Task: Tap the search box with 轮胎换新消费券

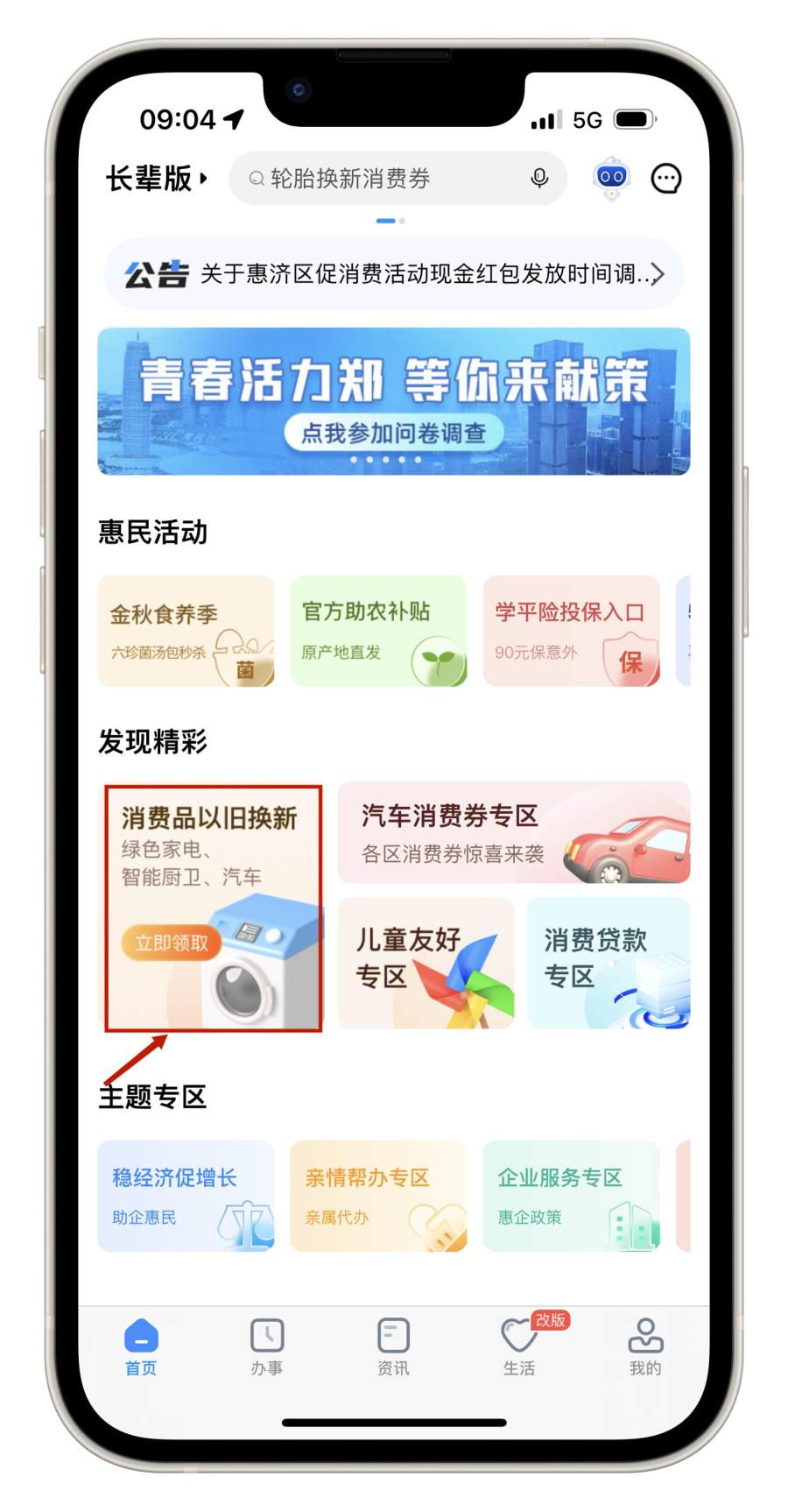Action: point(376,179)
